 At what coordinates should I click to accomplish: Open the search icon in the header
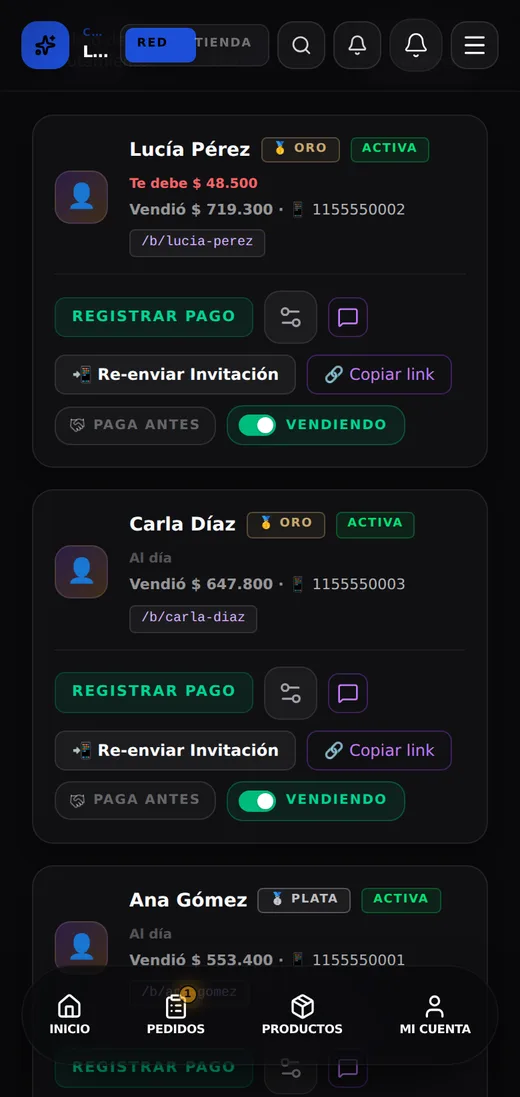coord(301,45)
